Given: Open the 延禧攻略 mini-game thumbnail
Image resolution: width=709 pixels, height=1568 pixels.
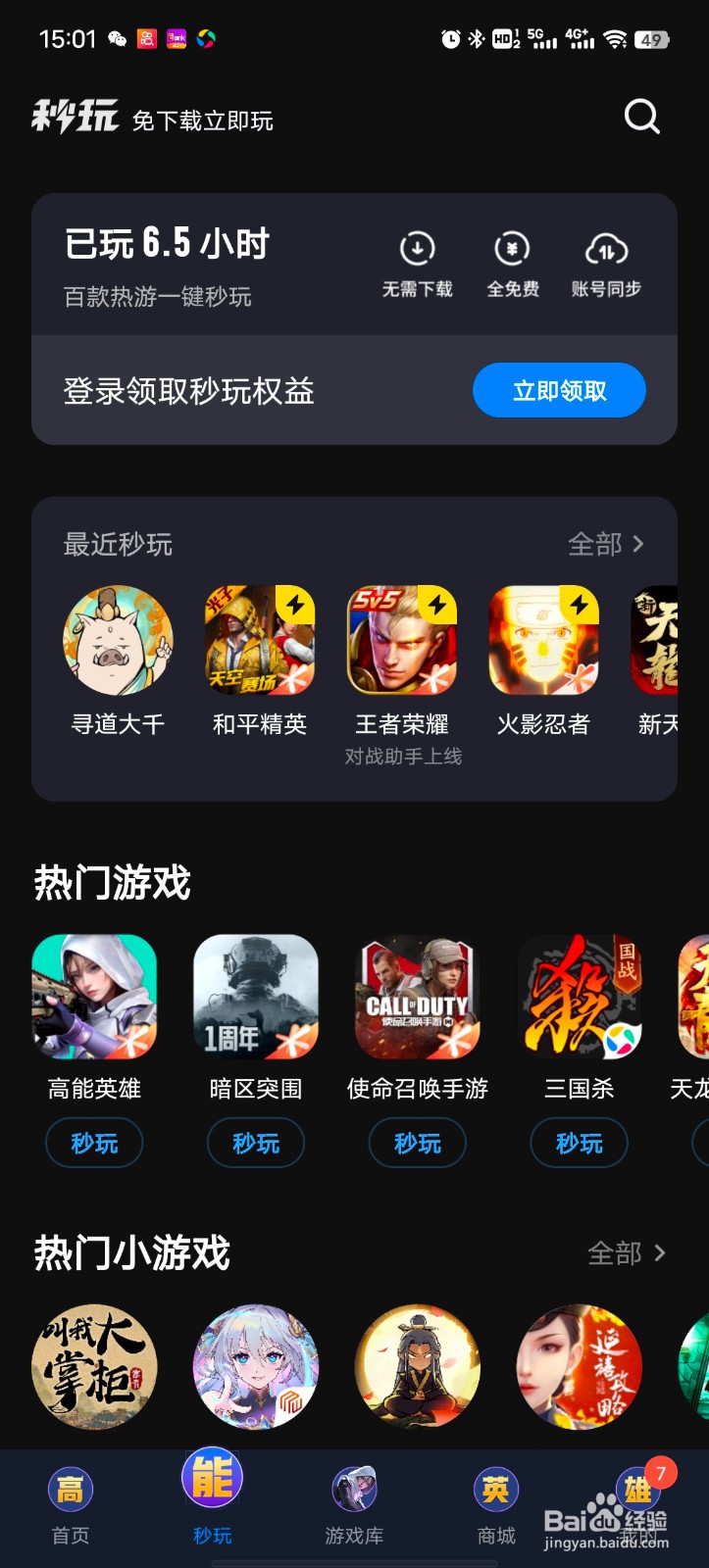Looking at the screenshot, I should click(579, 1368).
